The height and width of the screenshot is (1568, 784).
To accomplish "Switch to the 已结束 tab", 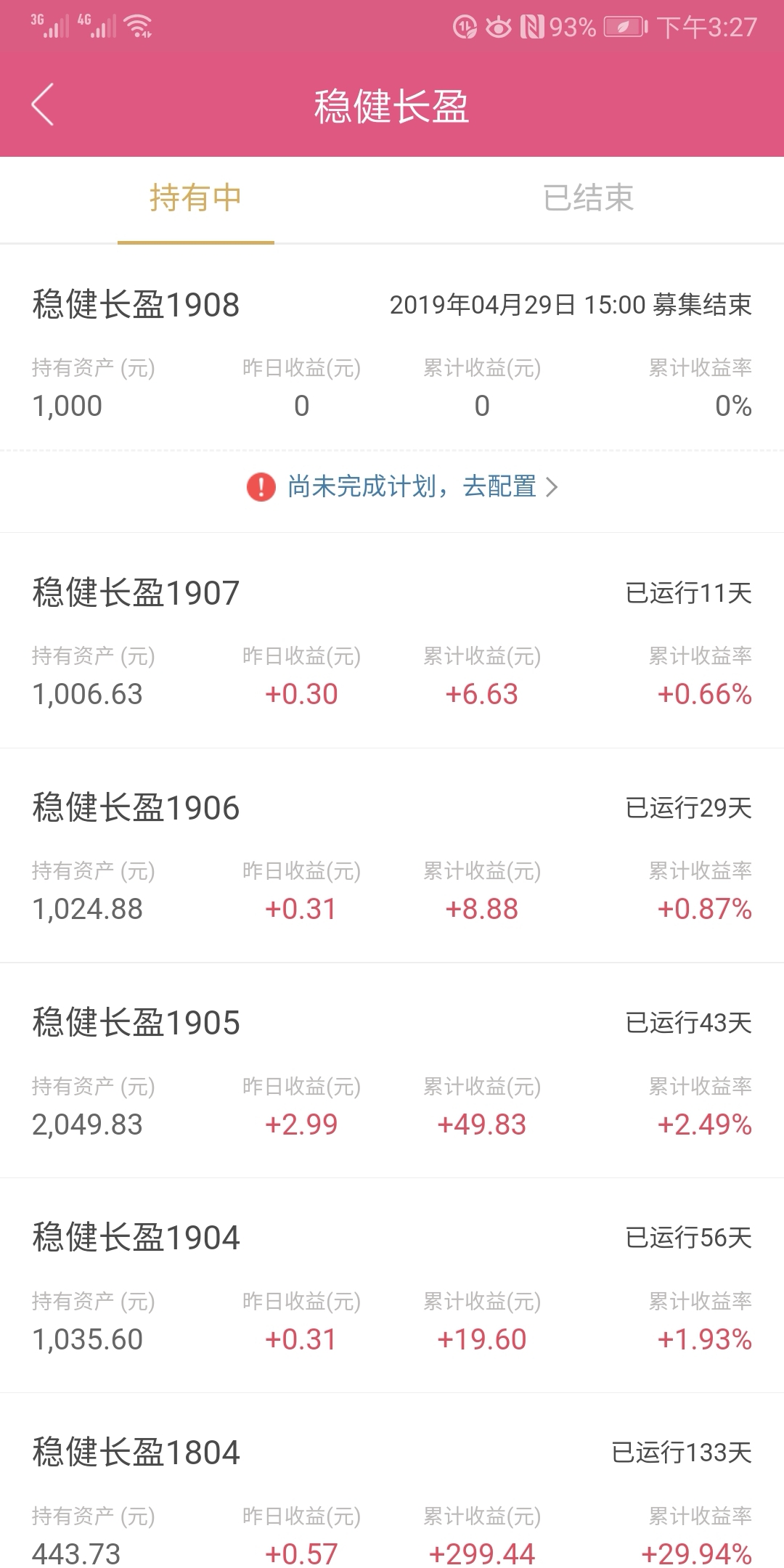I will coord(588,198).
